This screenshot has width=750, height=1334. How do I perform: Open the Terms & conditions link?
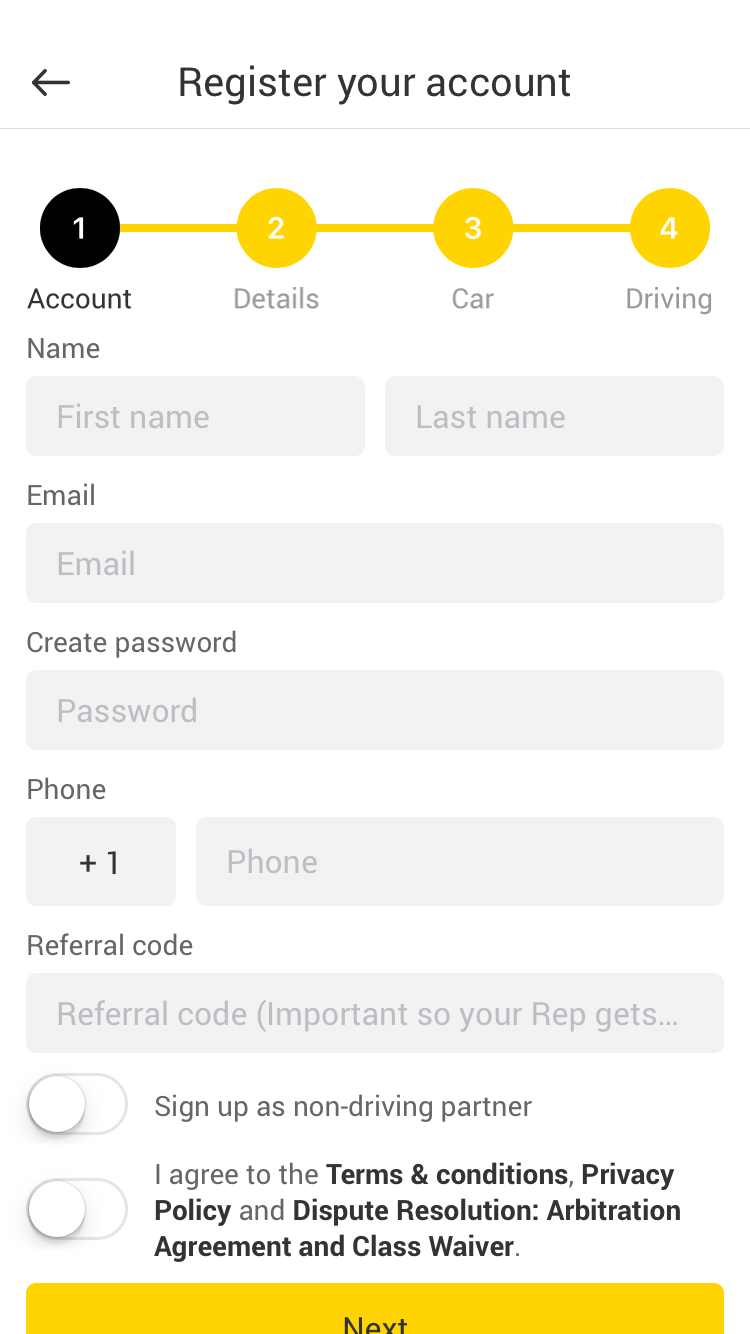tap(447, 1174)
